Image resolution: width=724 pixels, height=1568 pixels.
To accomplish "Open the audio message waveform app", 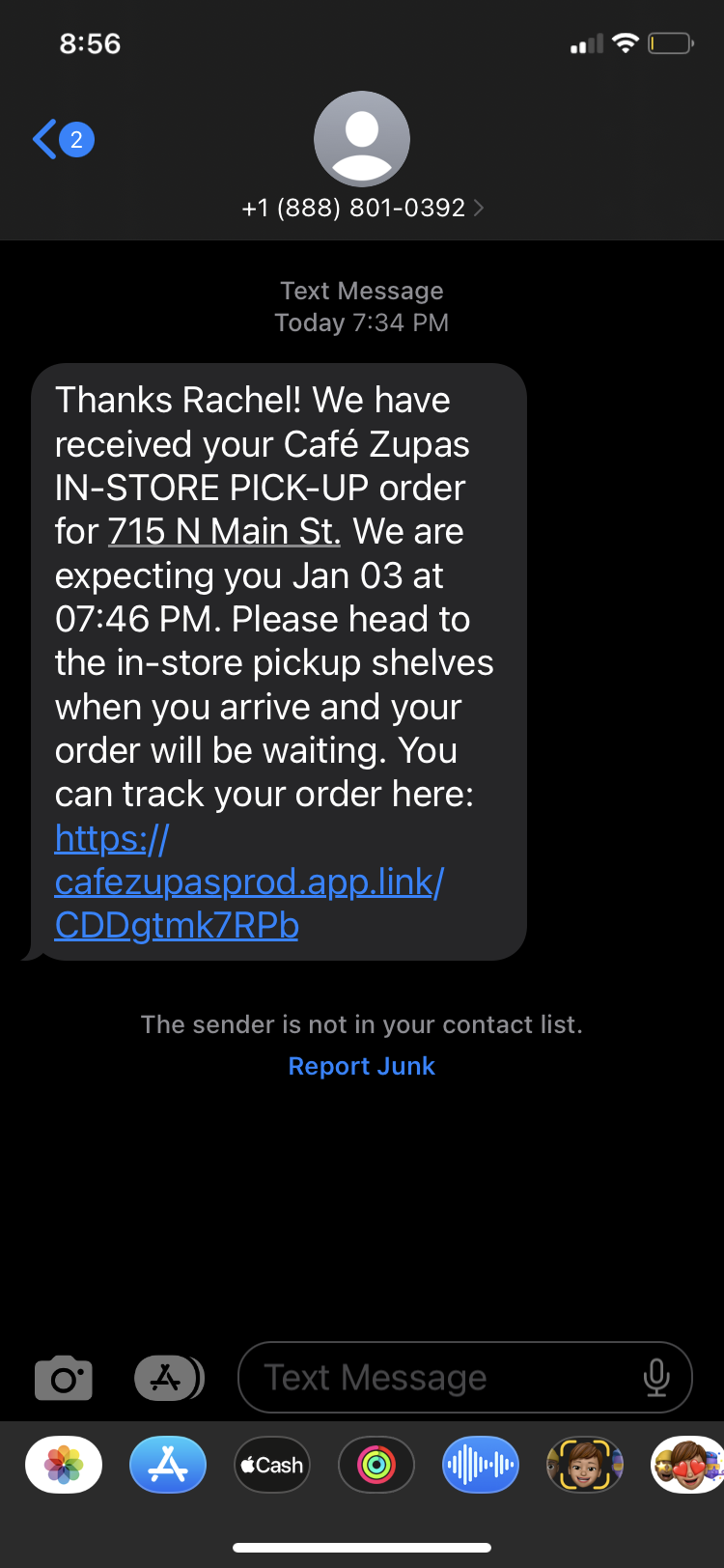I will pos(480,1465).
